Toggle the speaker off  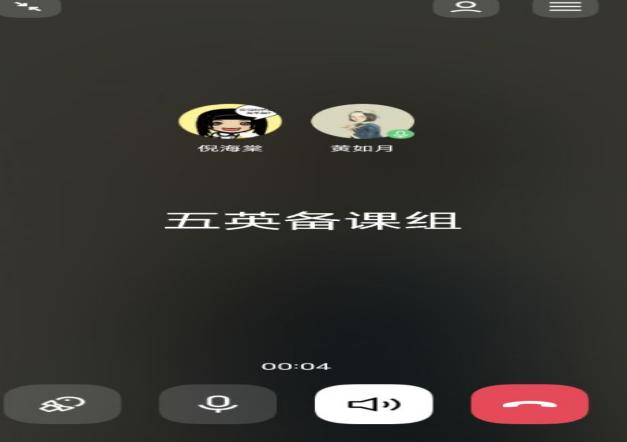tap(373, 404)
